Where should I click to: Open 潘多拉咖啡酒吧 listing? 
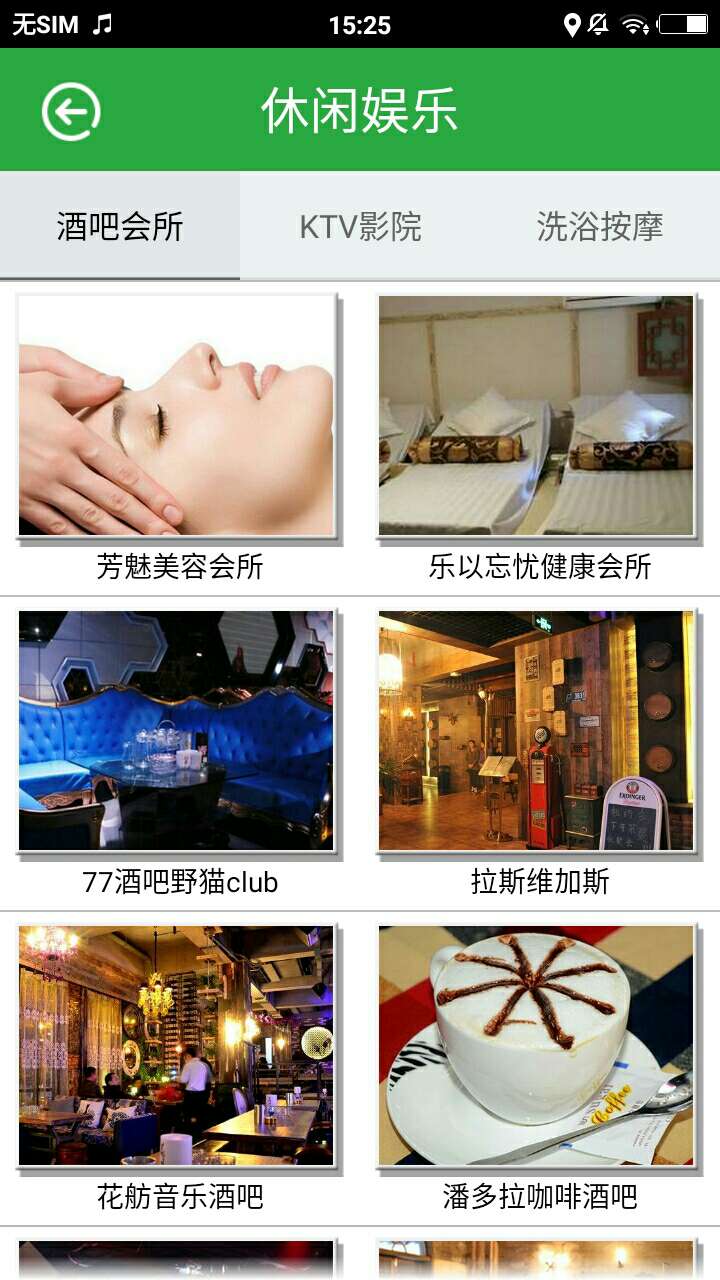[540, 1069]
